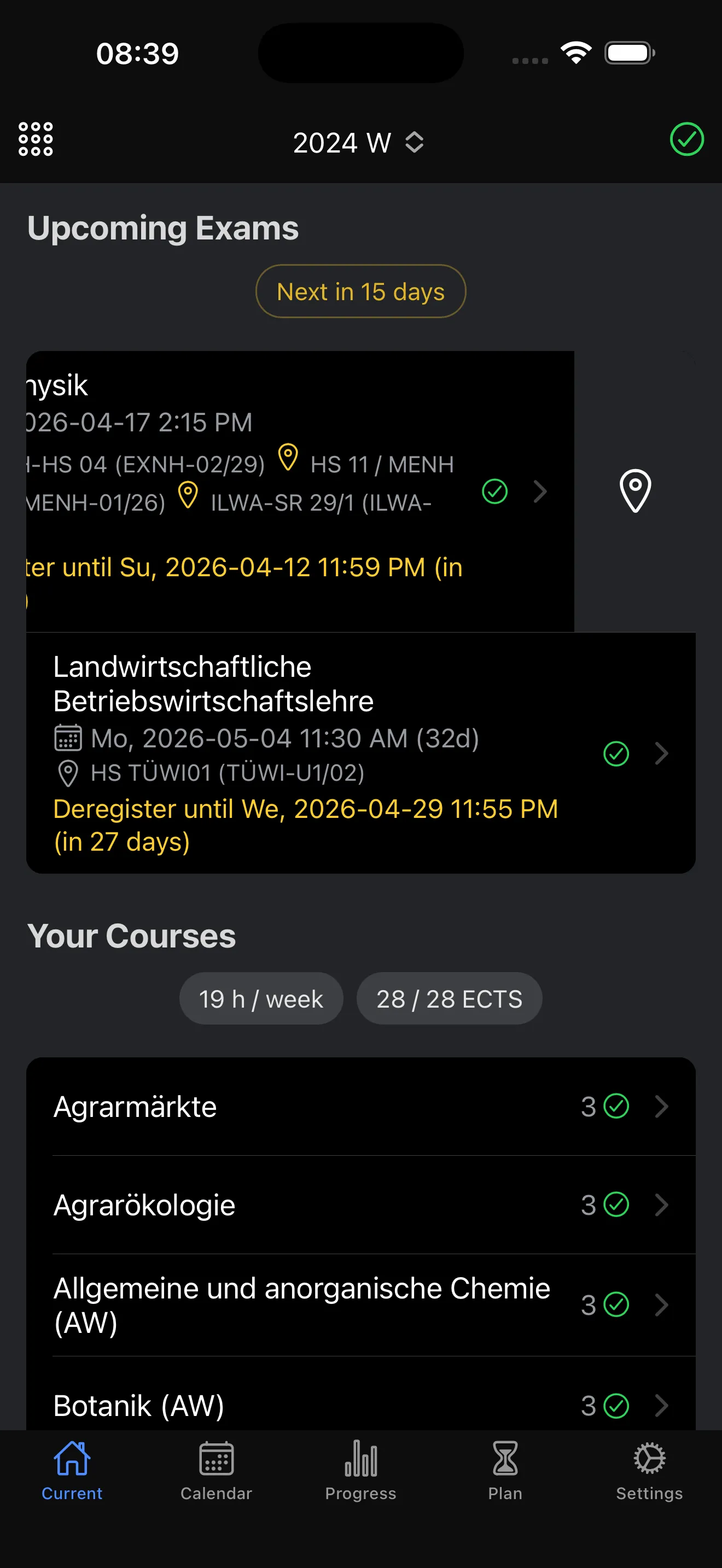The height and width of the screenshot is (1568, 722).
Task: Expand the Landwirtschaftliche Betriebswirtschaftslehre exam details
Action: [662, 754]
